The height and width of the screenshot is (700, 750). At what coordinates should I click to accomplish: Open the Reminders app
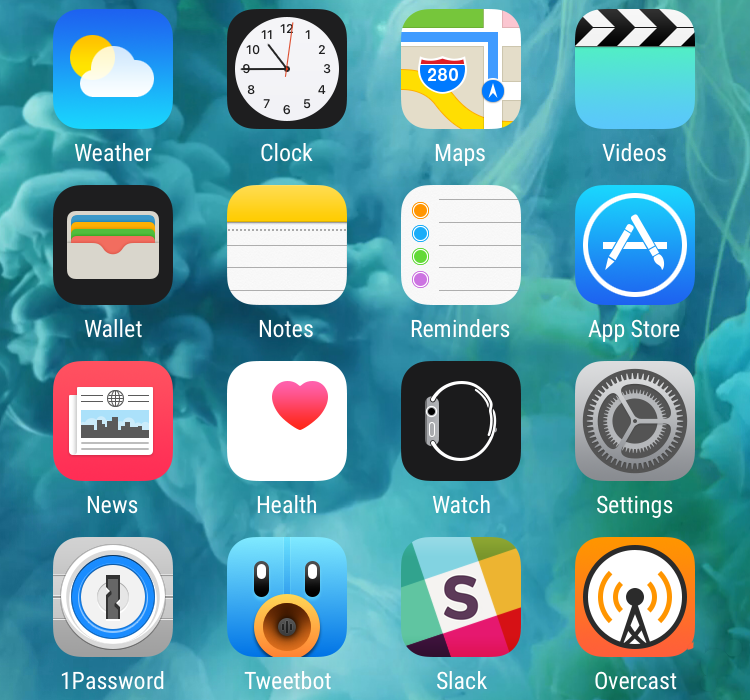[x=461, y=245]
